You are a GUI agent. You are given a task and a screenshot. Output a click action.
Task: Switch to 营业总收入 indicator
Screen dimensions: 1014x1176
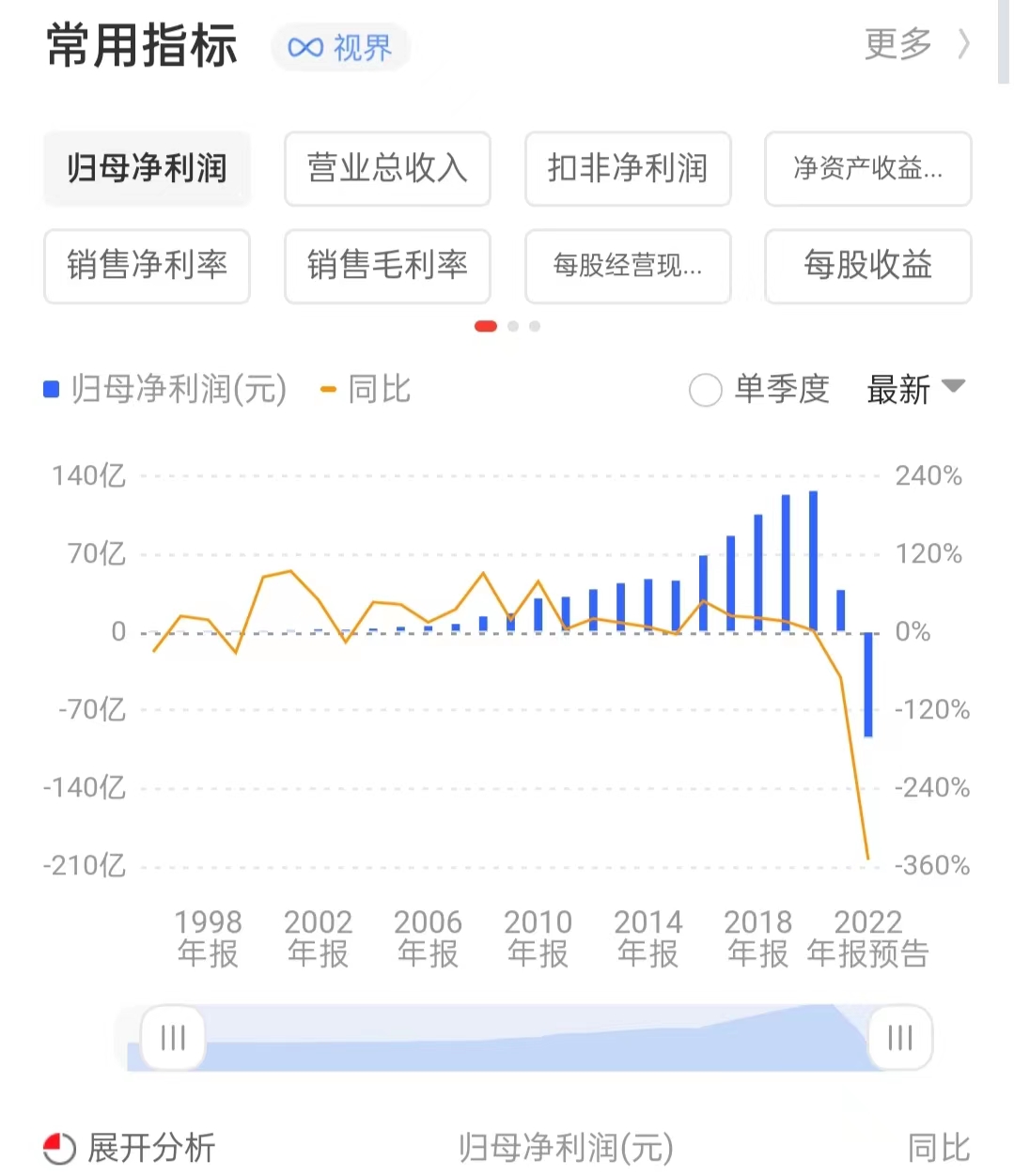pos(387,169)
